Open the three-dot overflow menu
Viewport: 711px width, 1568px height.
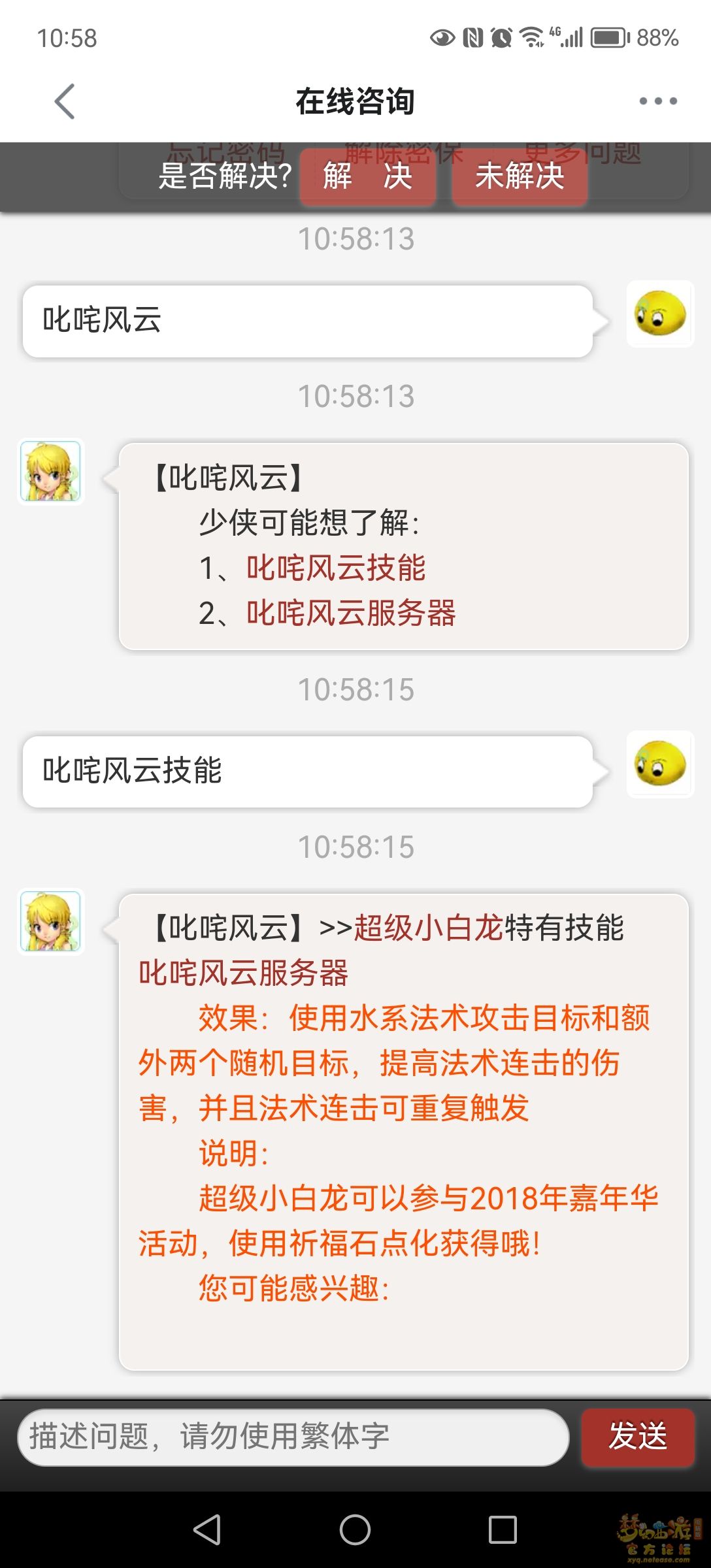[657, 101]
